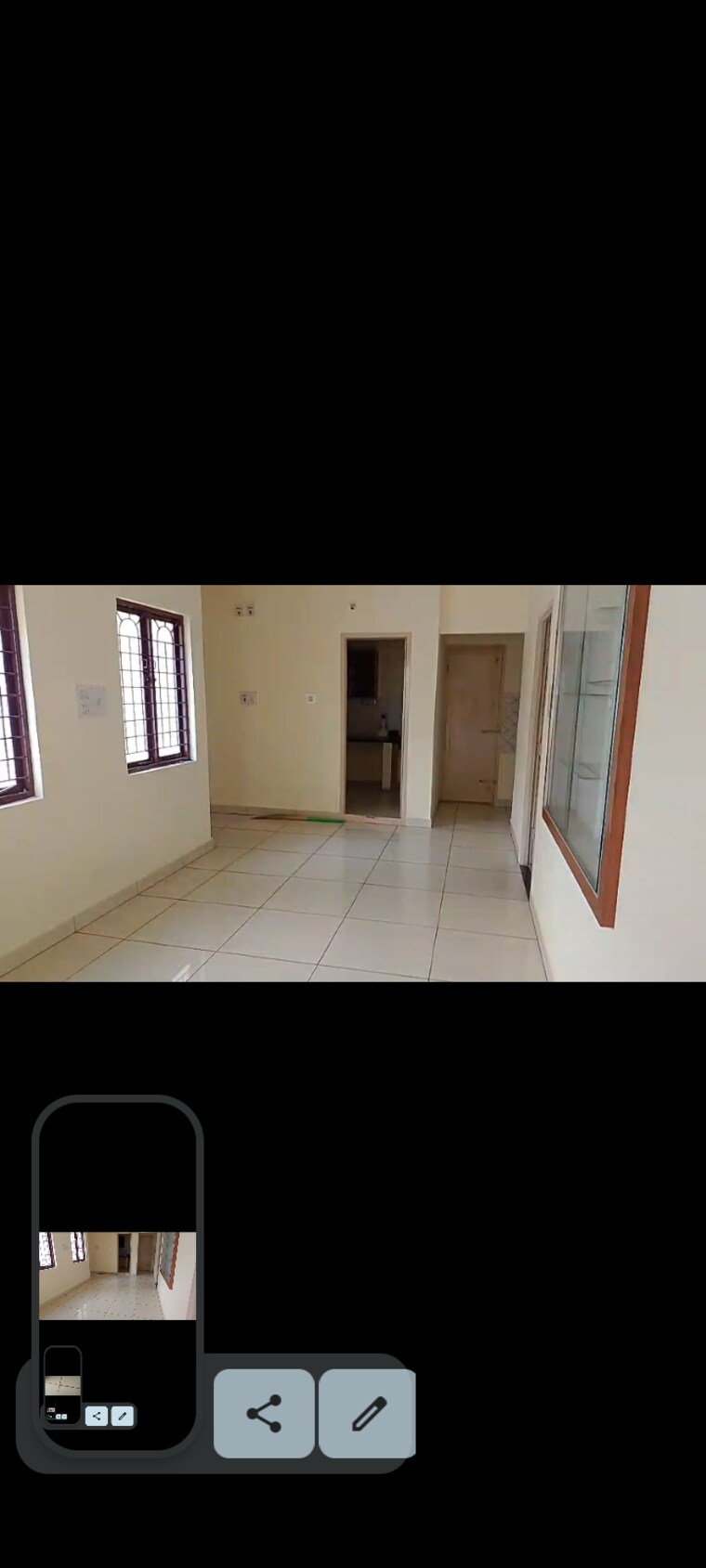
Task: Tap the mini pencil icon on the nested preview
Action: tap(124, 1416)
